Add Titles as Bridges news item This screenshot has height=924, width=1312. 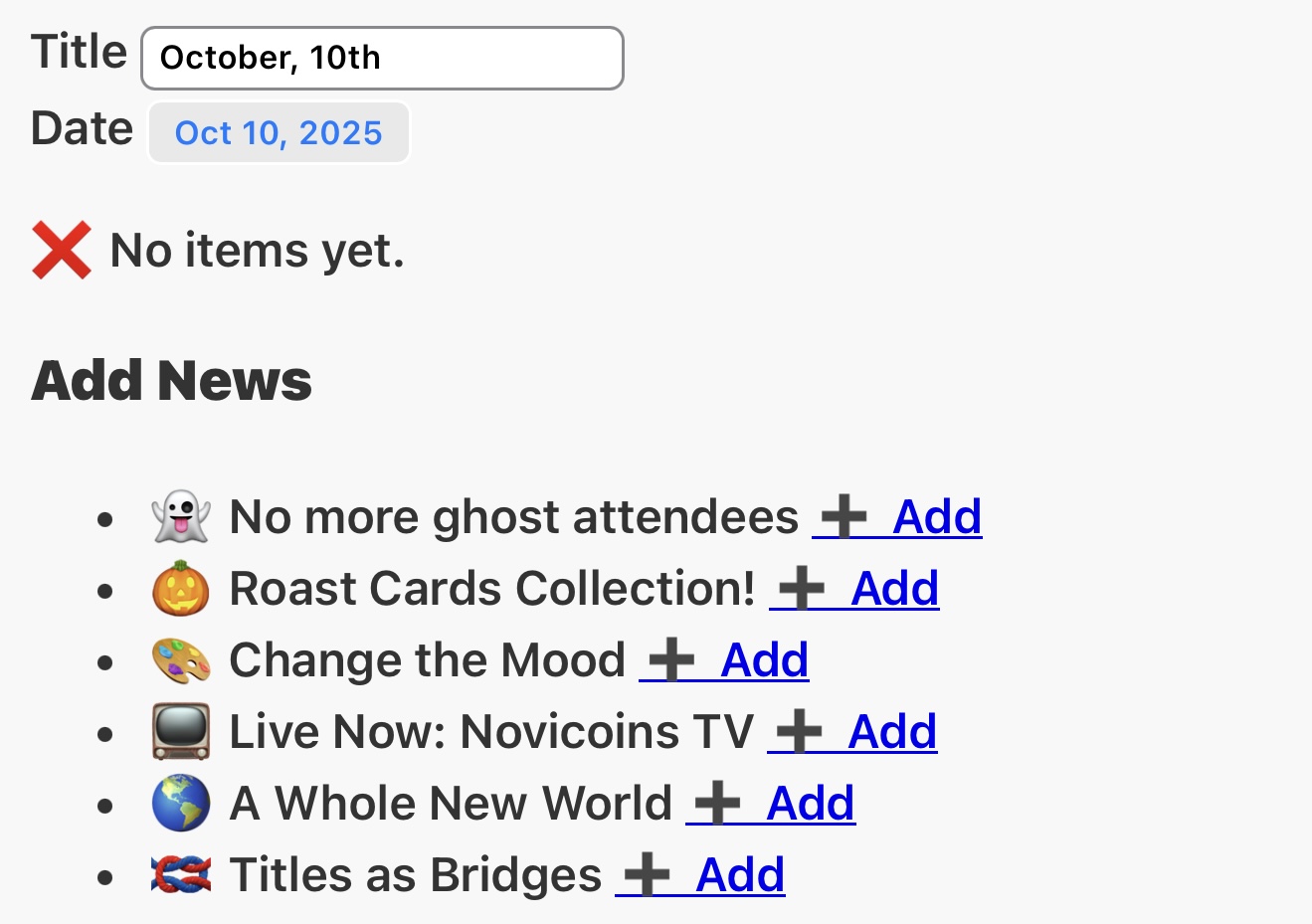click(x=701, y=875)
